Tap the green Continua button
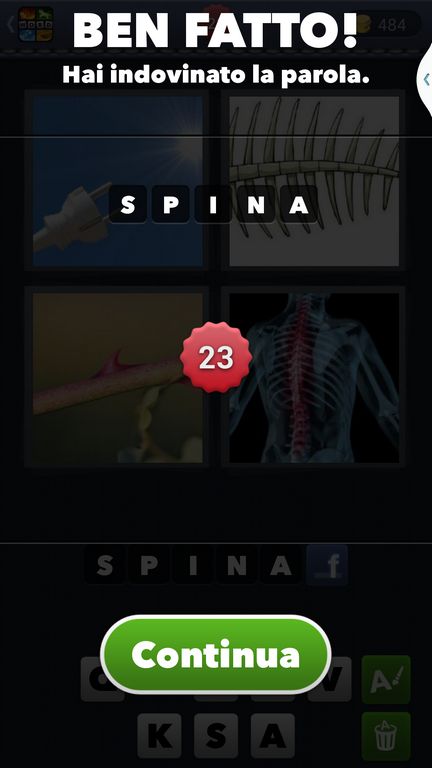Image resolution: width=432 pixels, height=768 pixels. (216, 654)
